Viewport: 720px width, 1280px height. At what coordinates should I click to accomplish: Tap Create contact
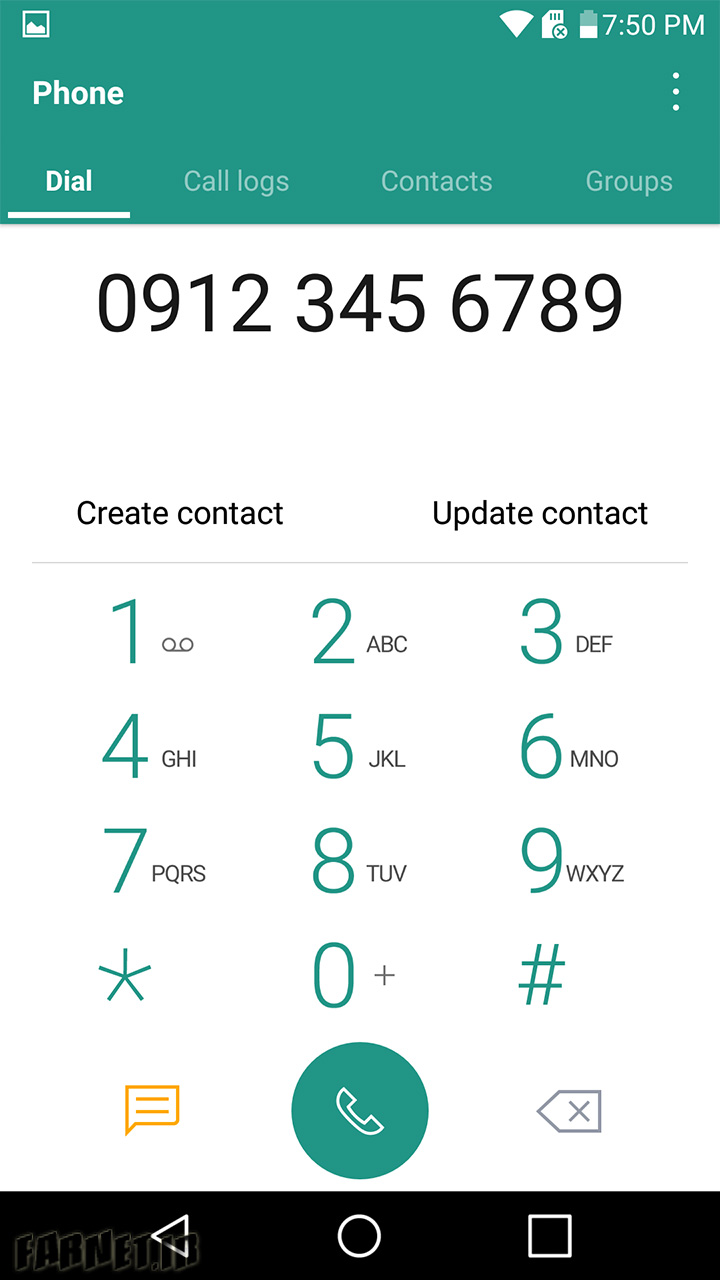(x=180, y=513)
